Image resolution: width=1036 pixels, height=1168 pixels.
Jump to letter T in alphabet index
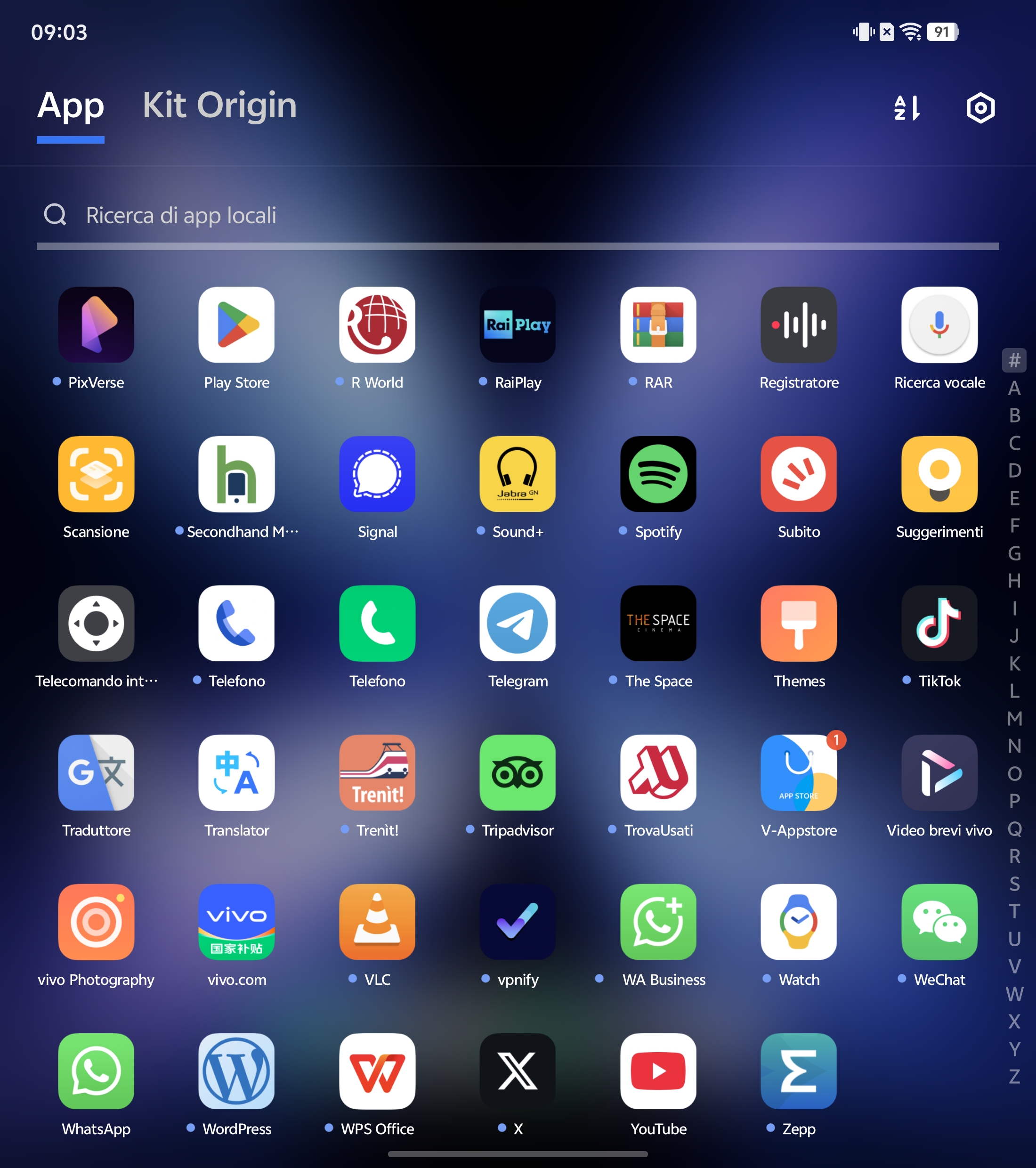(1014, 911)
